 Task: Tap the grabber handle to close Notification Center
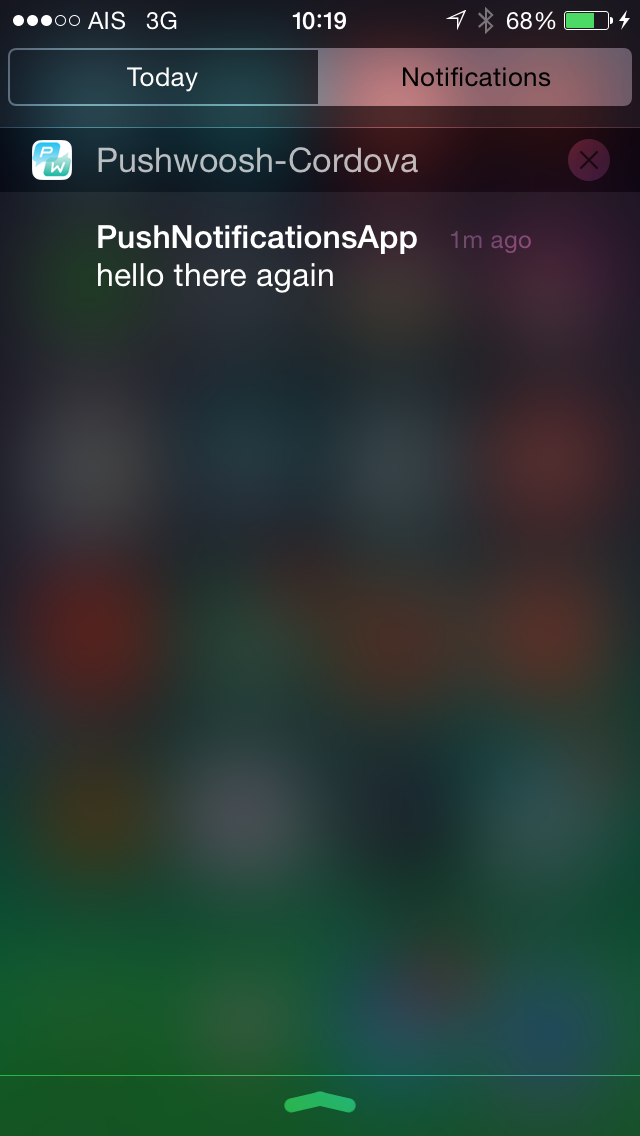pos(320,1102)
